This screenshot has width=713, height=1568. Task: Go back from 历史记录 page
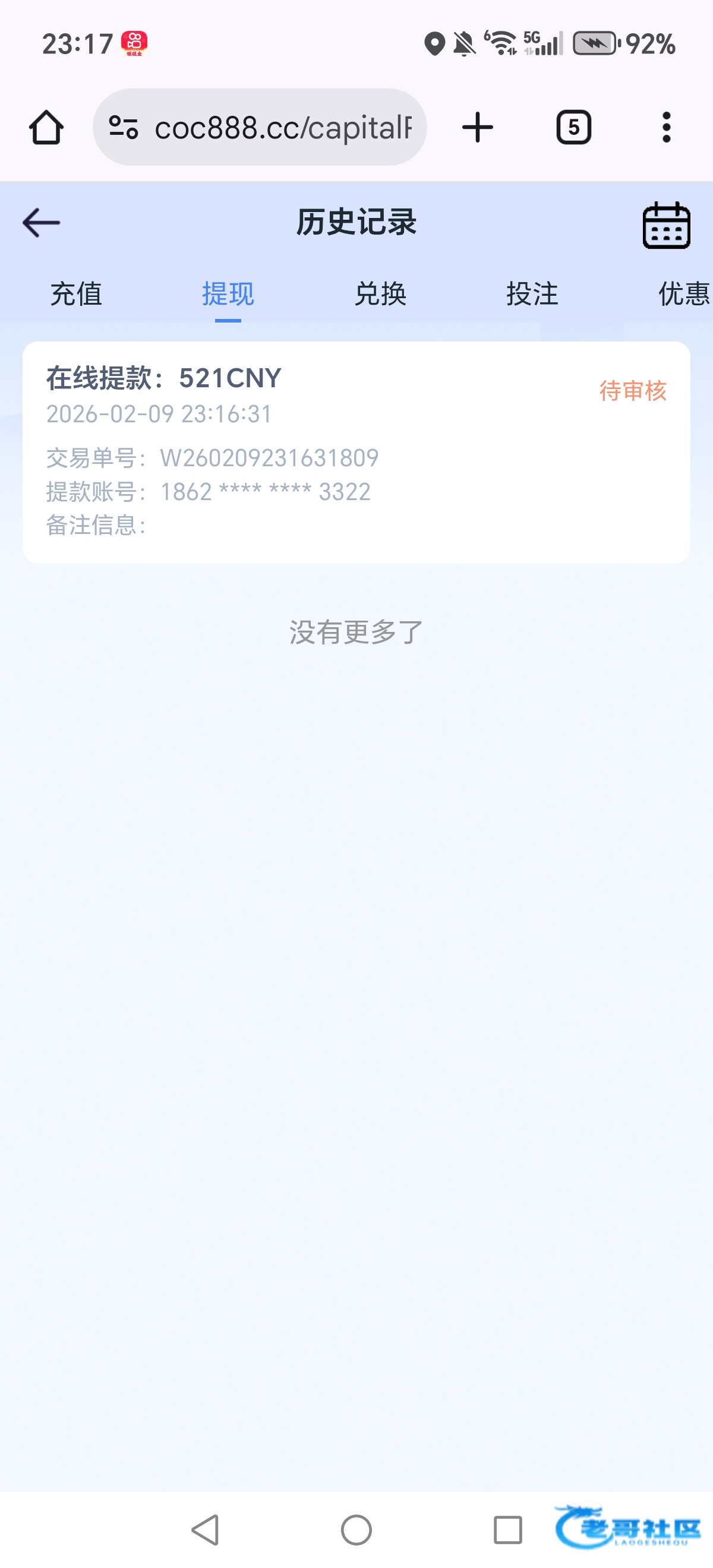click(x=42, y=222)
